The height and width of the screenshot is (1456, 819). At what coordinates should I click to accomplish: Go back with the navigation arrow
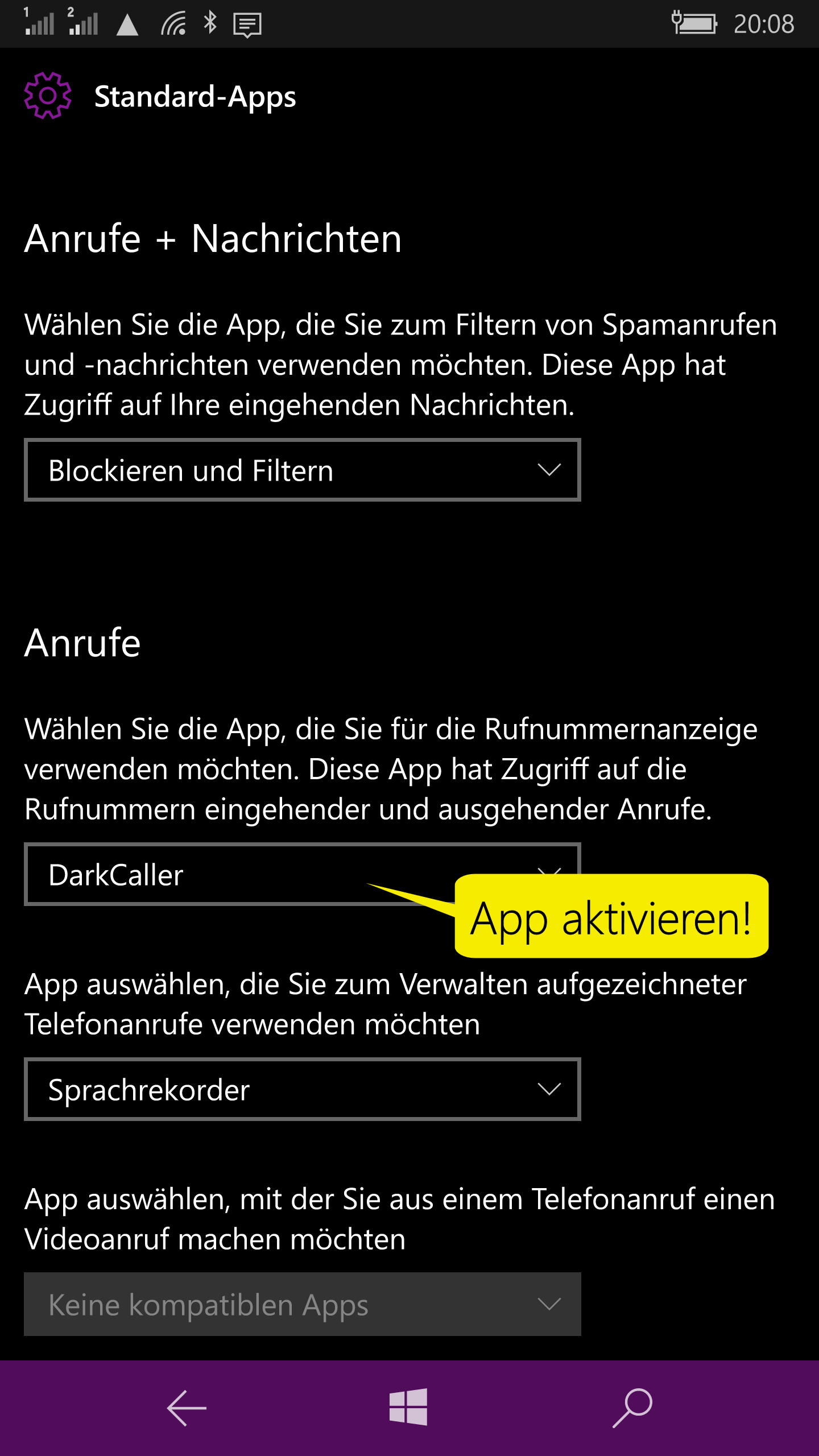pos(186,1408)
